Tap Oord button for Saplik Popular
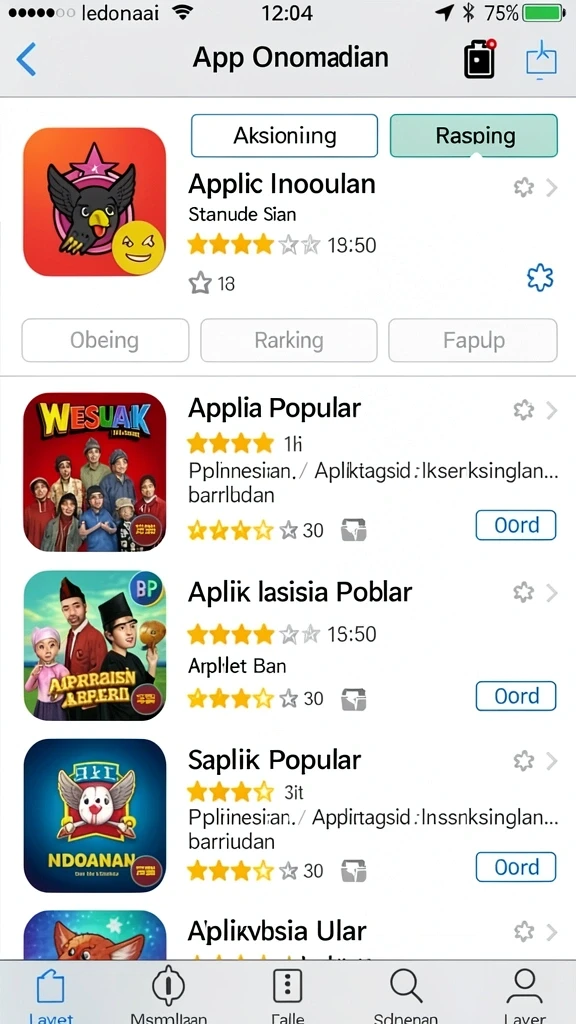Image resolution: width=576 pixels, height=1024 pixels. (x=516, y=867)
